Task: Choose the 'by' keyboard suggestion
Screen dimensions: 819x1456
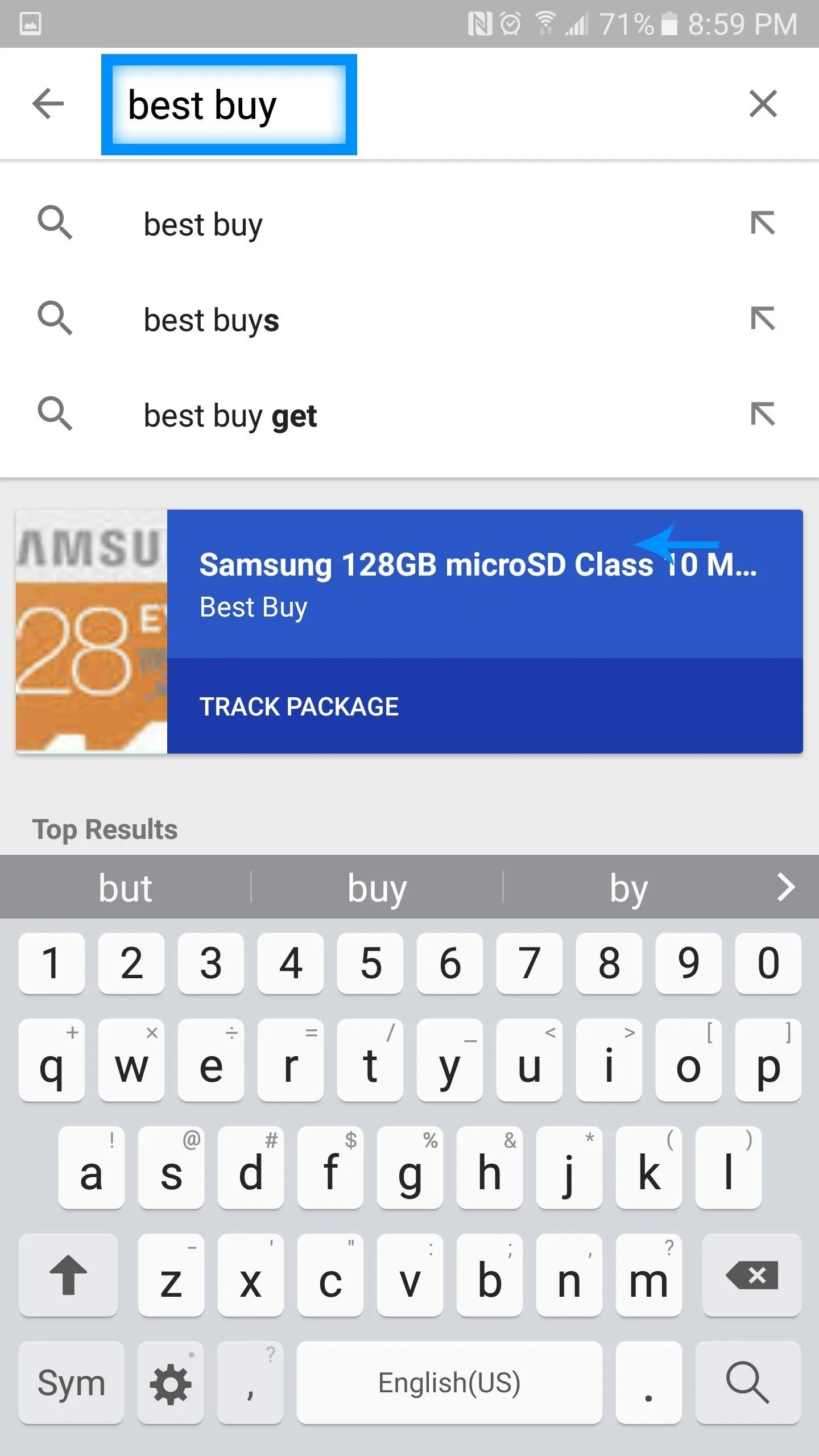Action: pos(628,887)
